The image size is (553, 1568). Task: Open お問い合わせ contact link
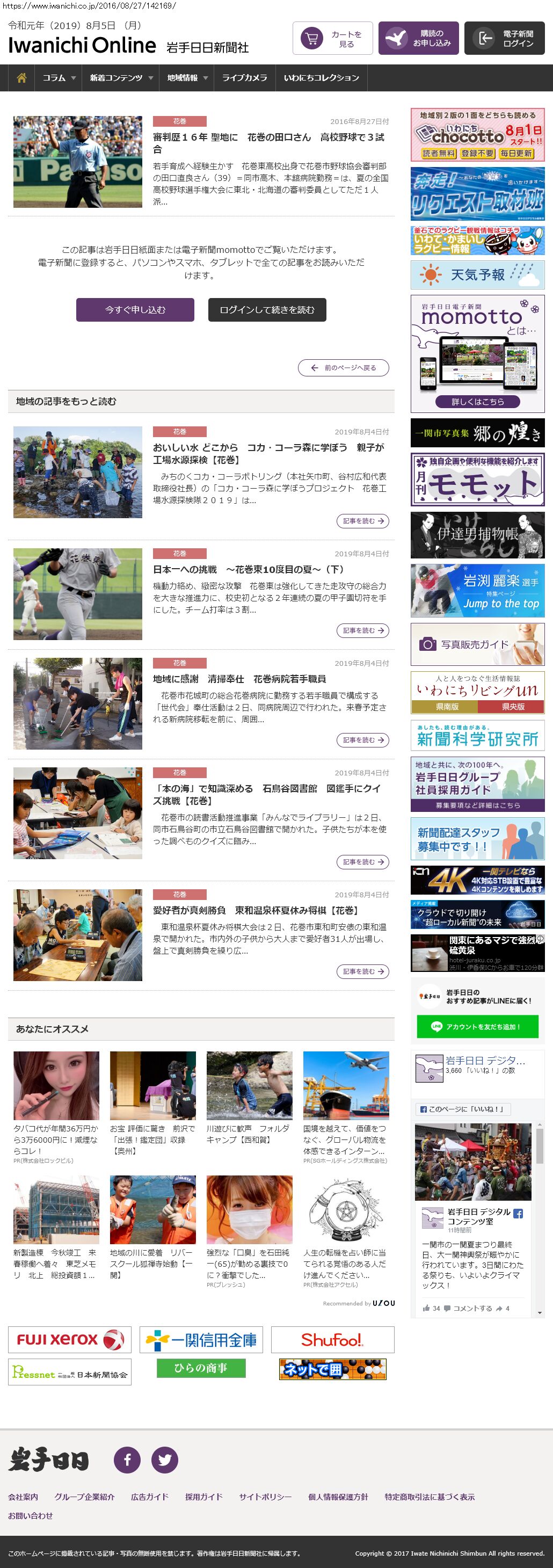click(x=31, y=1516)
